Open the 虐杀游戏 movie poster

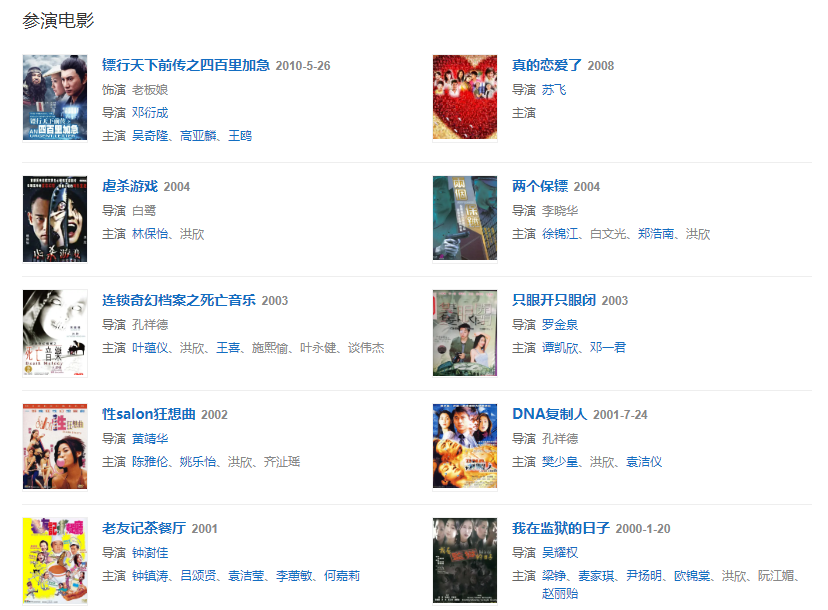pos(55,219)
